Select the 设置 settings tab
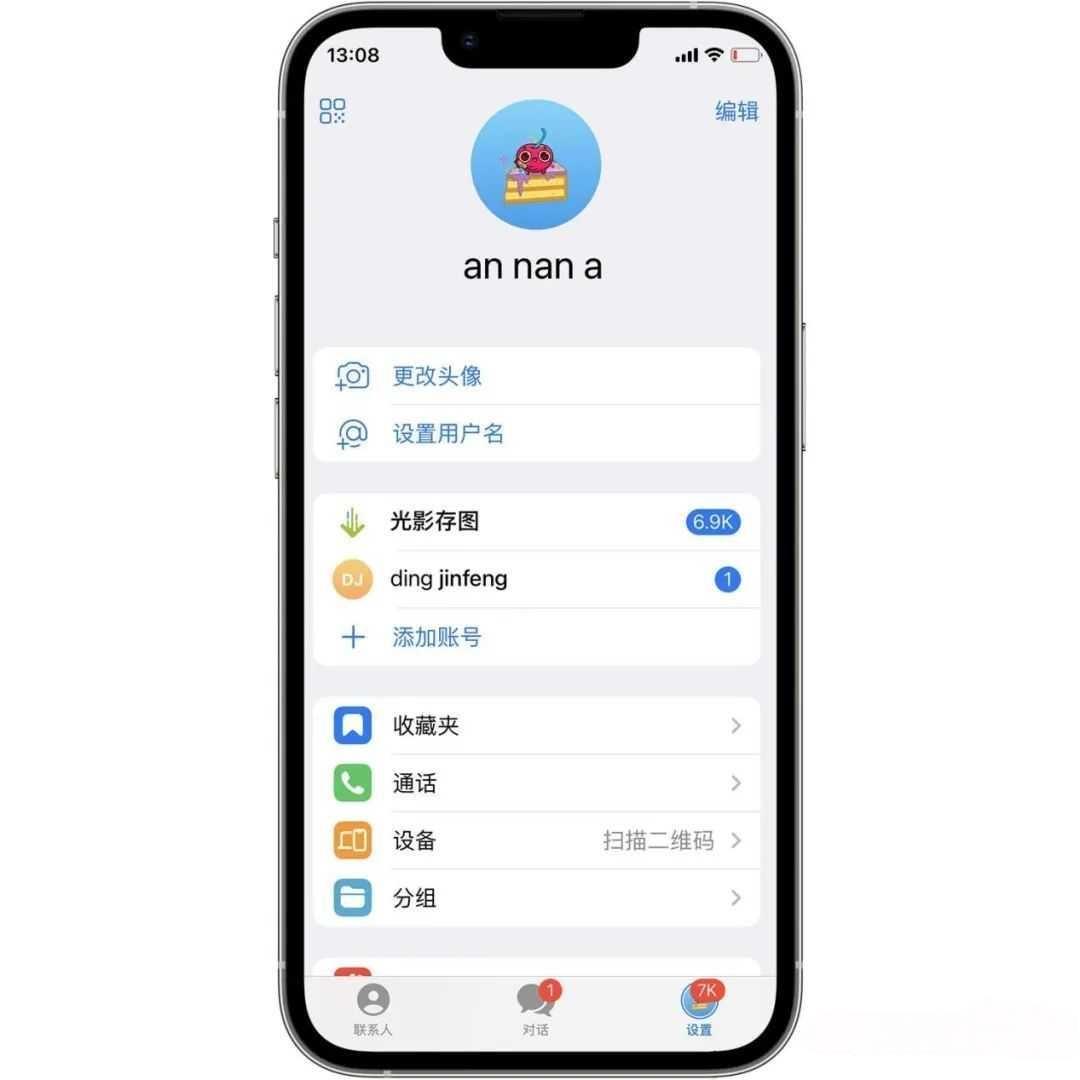This screenshot has height=1080, width=1080. tap(699, 1009)
